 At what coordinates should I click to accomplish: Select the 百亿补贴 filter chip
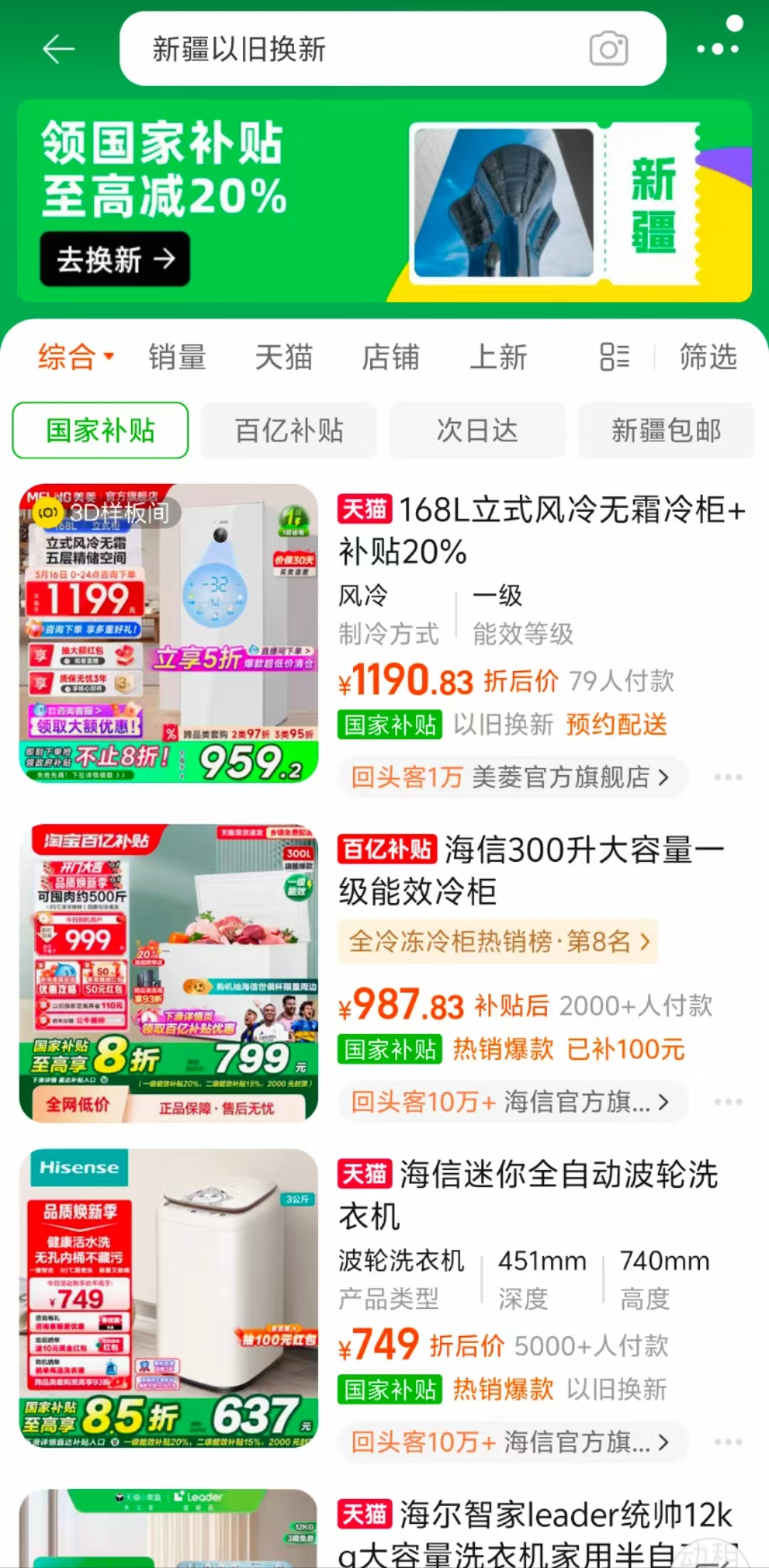click(x=289, y=431)
